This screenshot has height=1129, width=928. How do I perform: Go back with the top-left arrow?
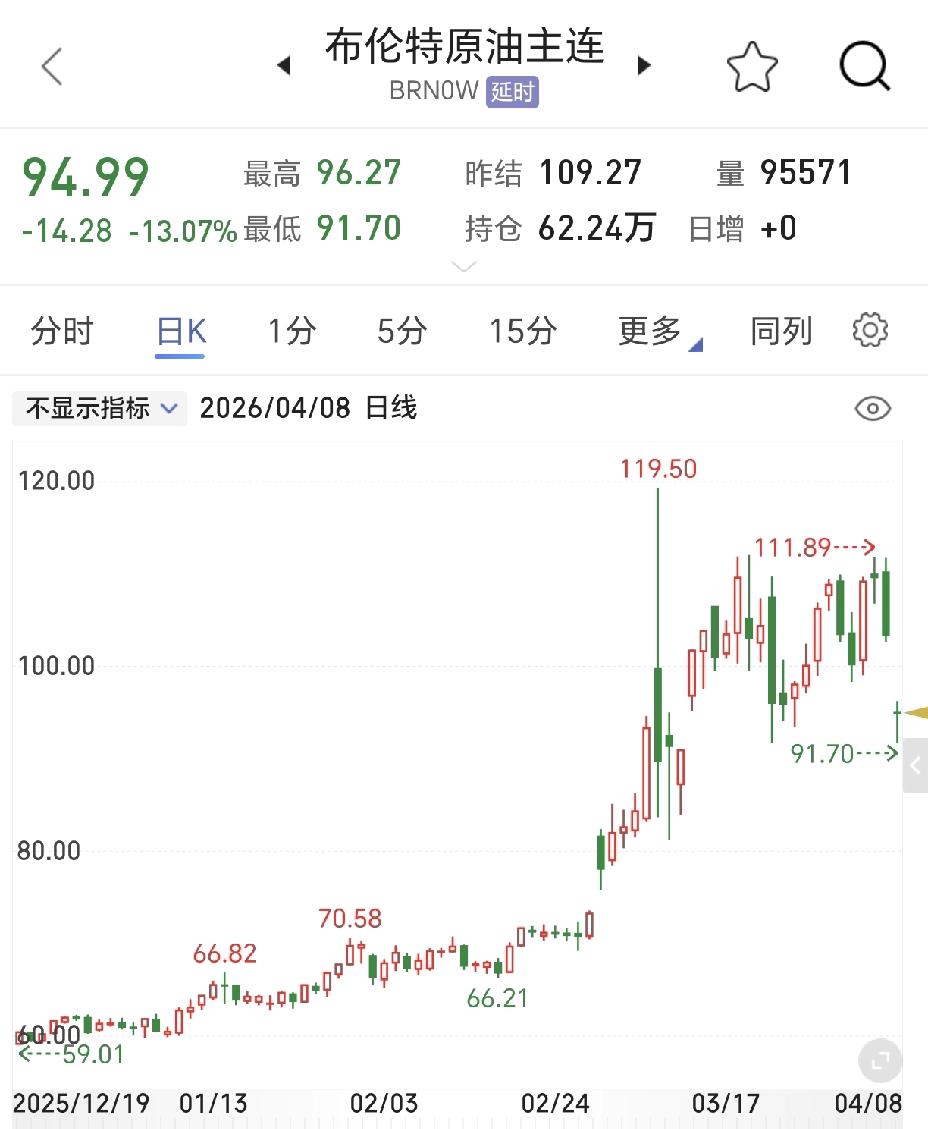click(51, 65)
